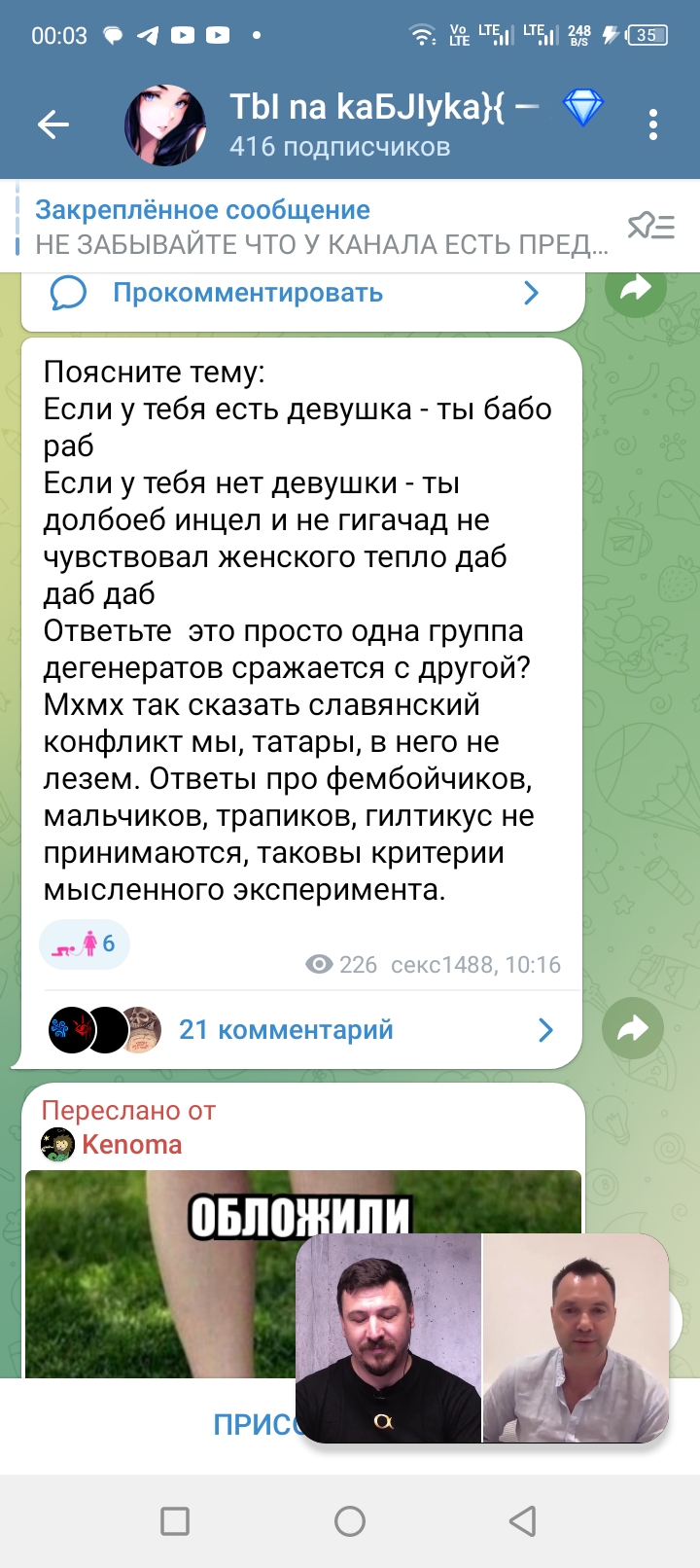This screenshot has width=700, height=1568.
Task: Share the post with 21 comments
Action: click(633, 1028)
